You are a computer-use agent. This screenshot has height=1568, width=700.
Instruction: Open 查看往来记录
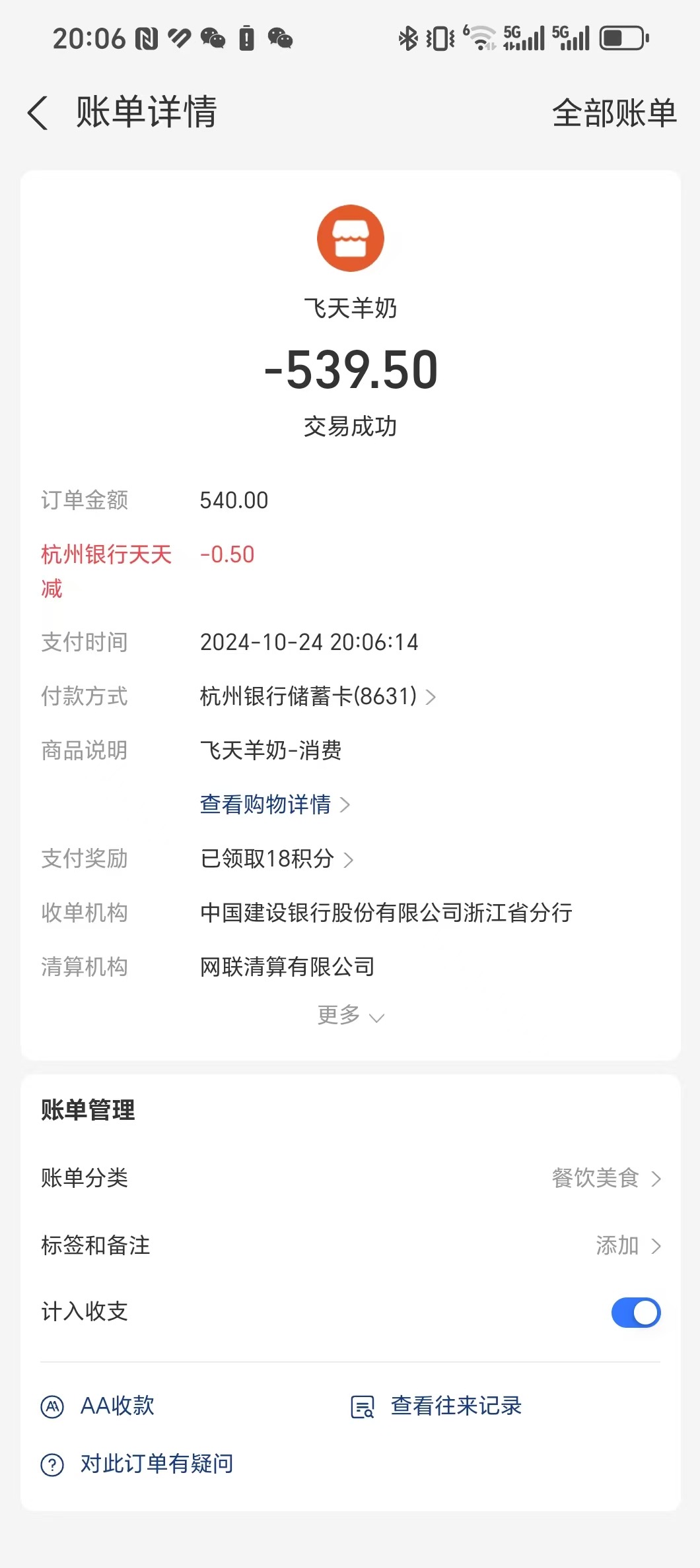point(437,1406)
